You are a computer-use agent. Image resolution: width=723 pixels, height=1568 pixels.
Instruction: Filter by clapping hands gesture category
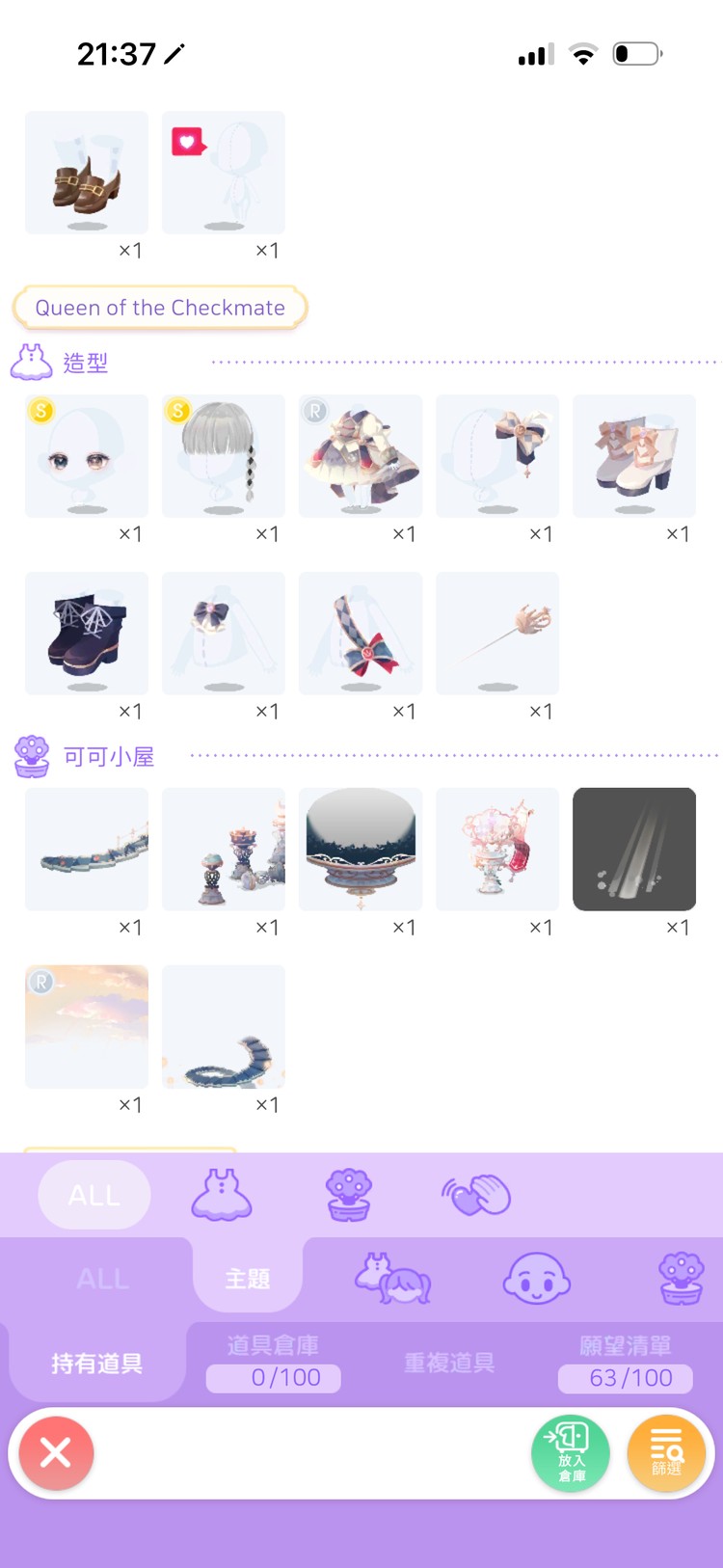(476, 1196)
